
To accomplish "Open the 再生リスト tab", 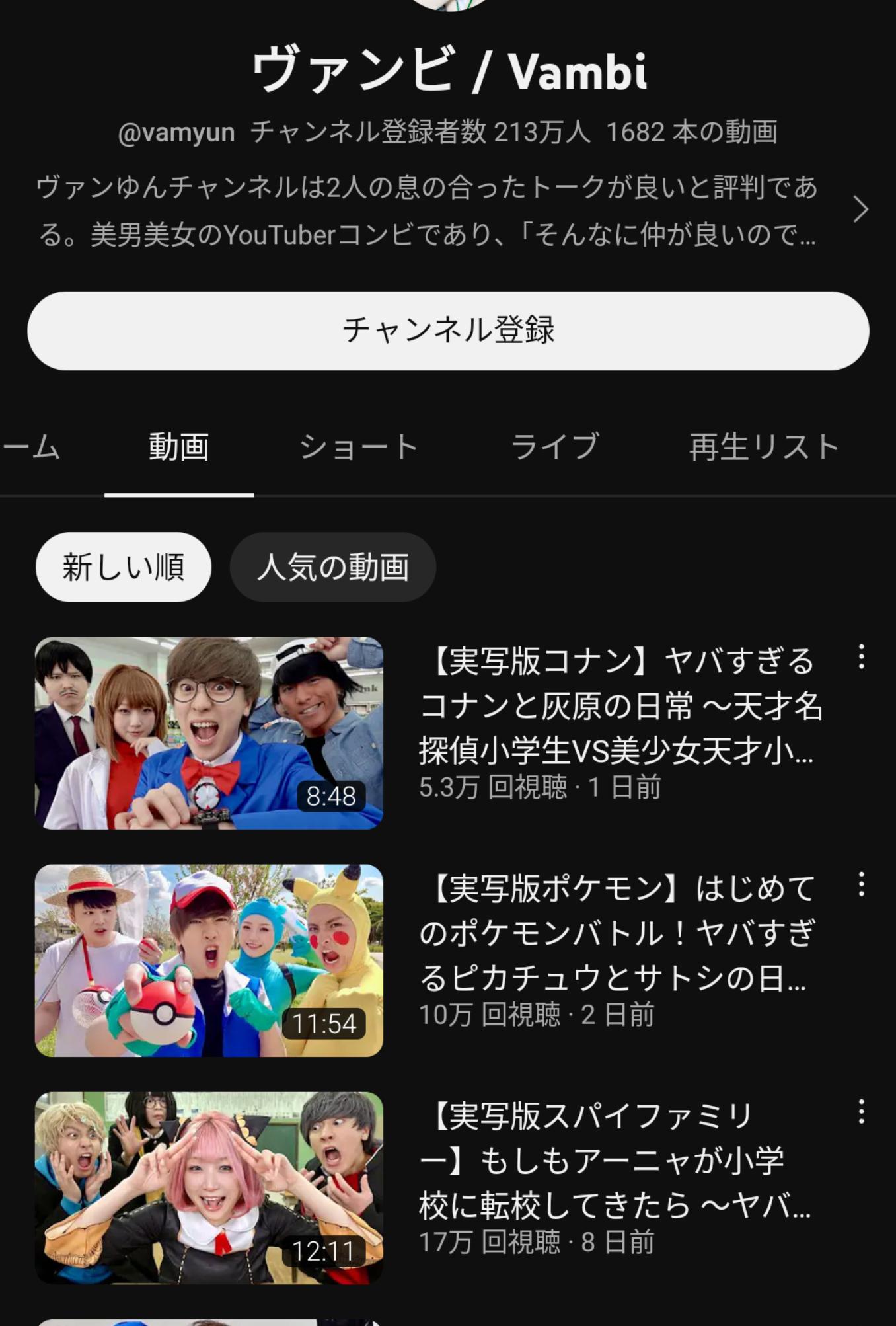I will (x=765, y=447).
